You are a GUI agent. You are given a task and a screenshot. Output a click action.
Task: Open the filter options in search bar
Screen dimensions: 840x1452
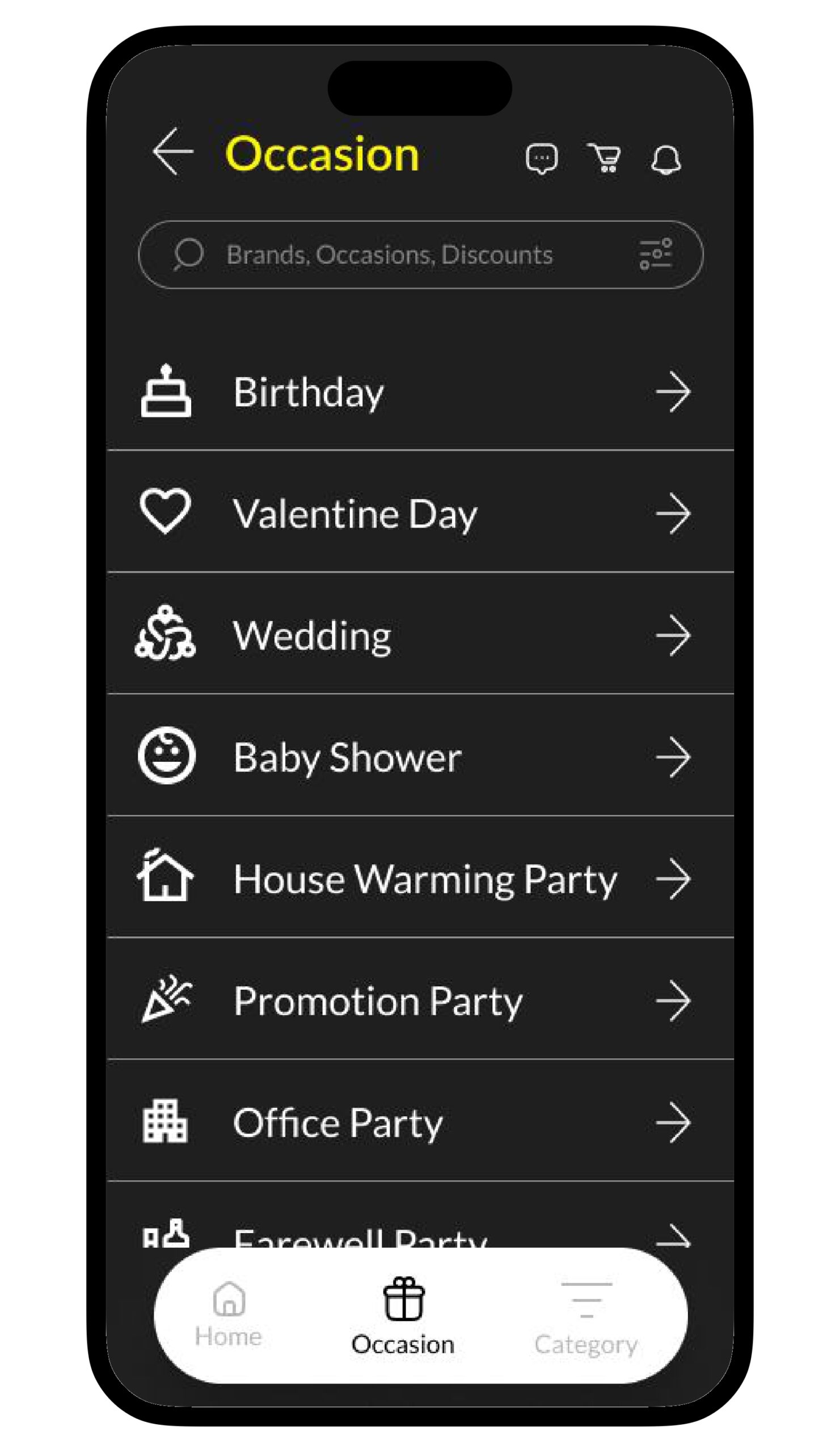point(656,254)
